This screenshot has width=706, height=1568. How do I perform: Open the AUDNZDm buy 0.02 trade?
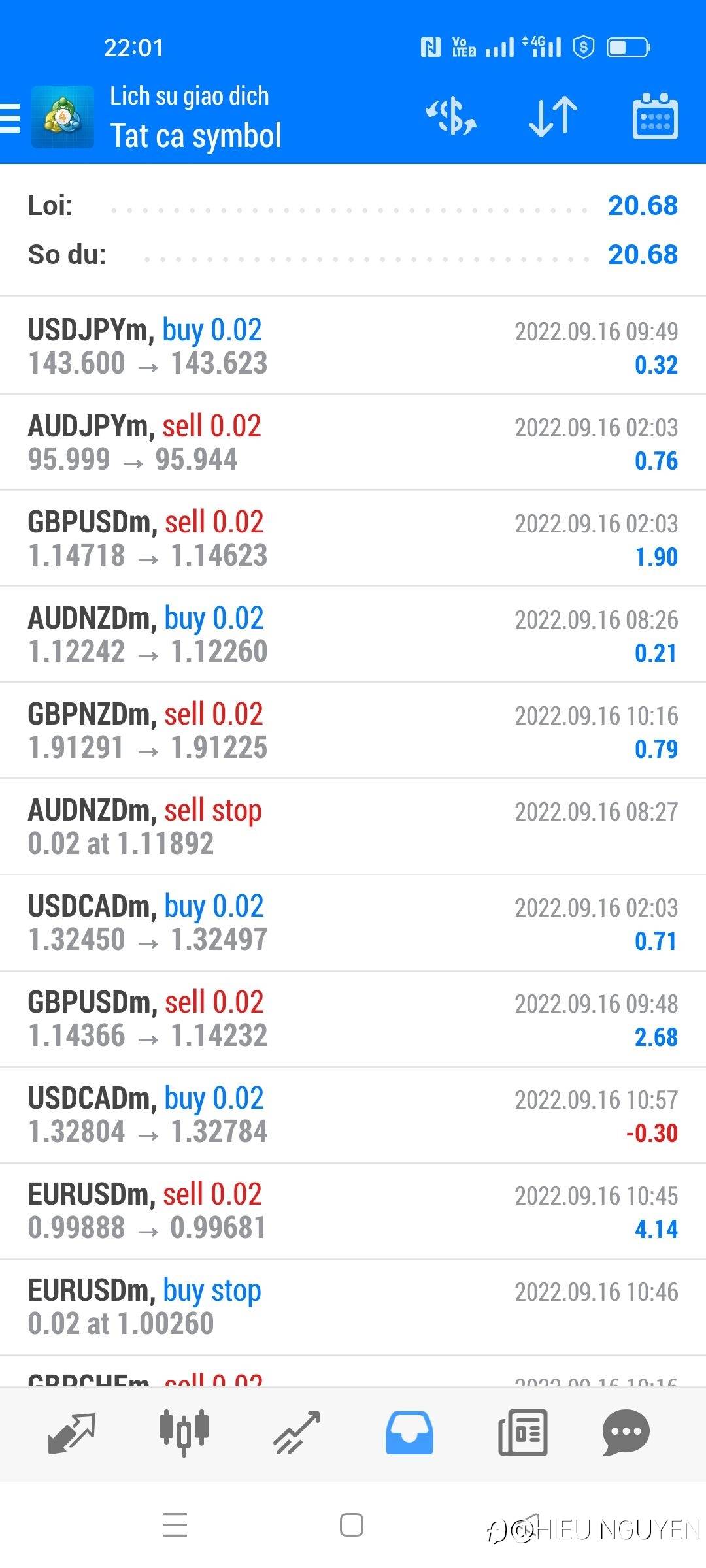click(353, 634)
